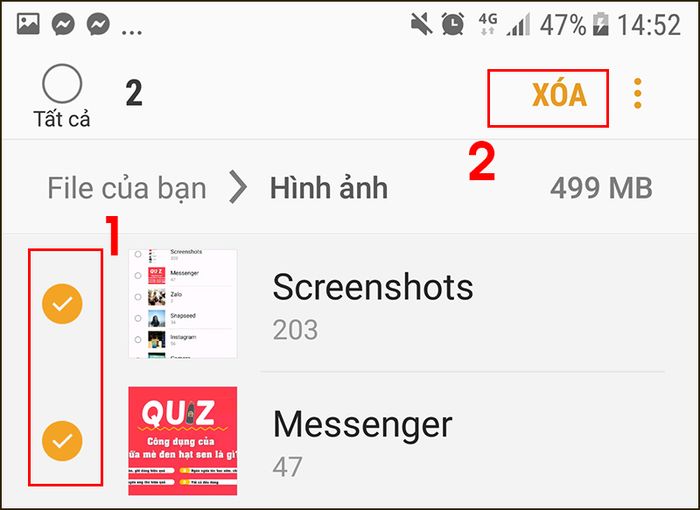Open the three-dot overflow menu
This screenshot has width=700, height=510.
(x=637, y=94)
